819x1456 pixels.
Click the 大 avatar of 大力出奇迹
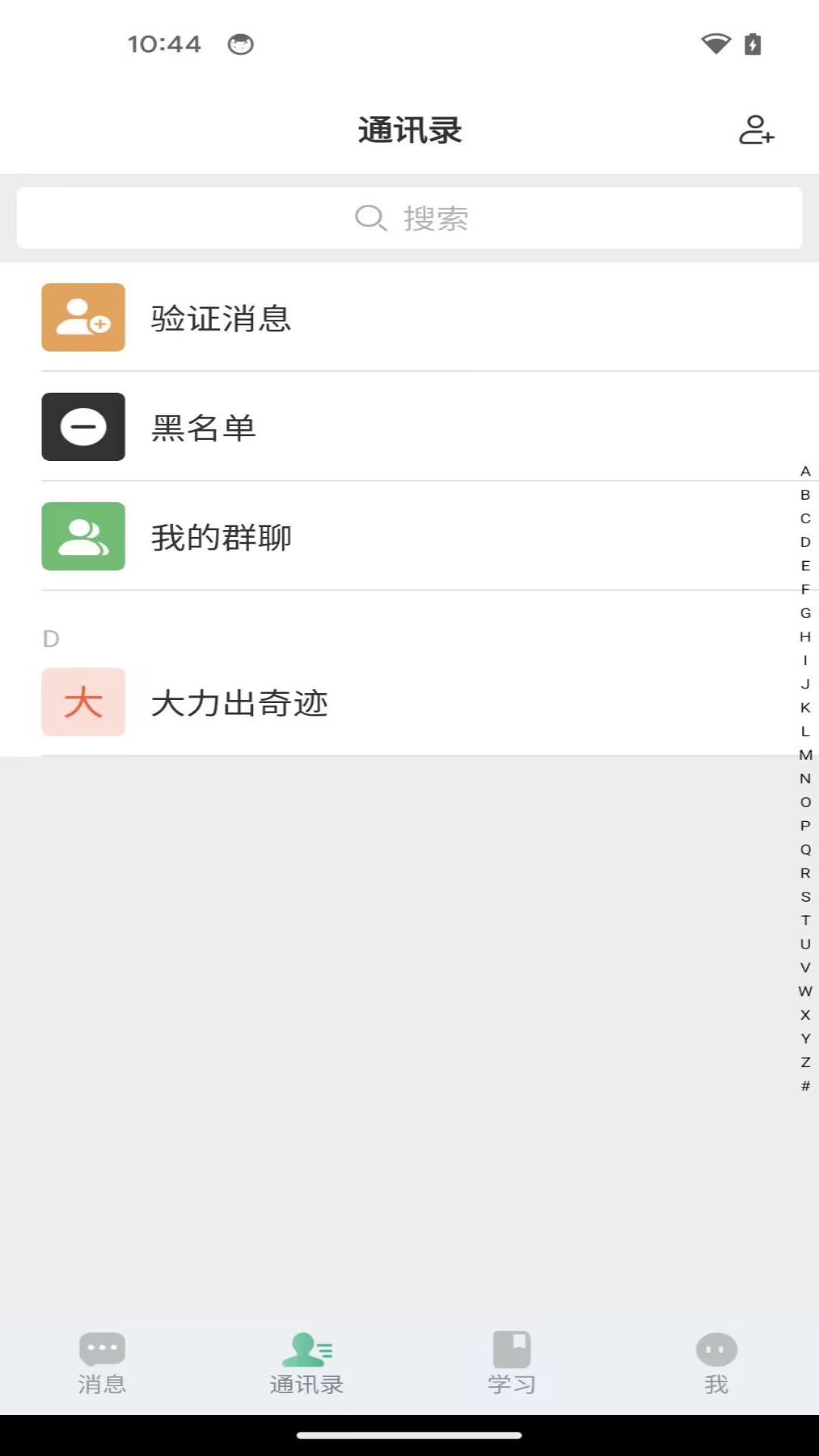tap(83, 702)
